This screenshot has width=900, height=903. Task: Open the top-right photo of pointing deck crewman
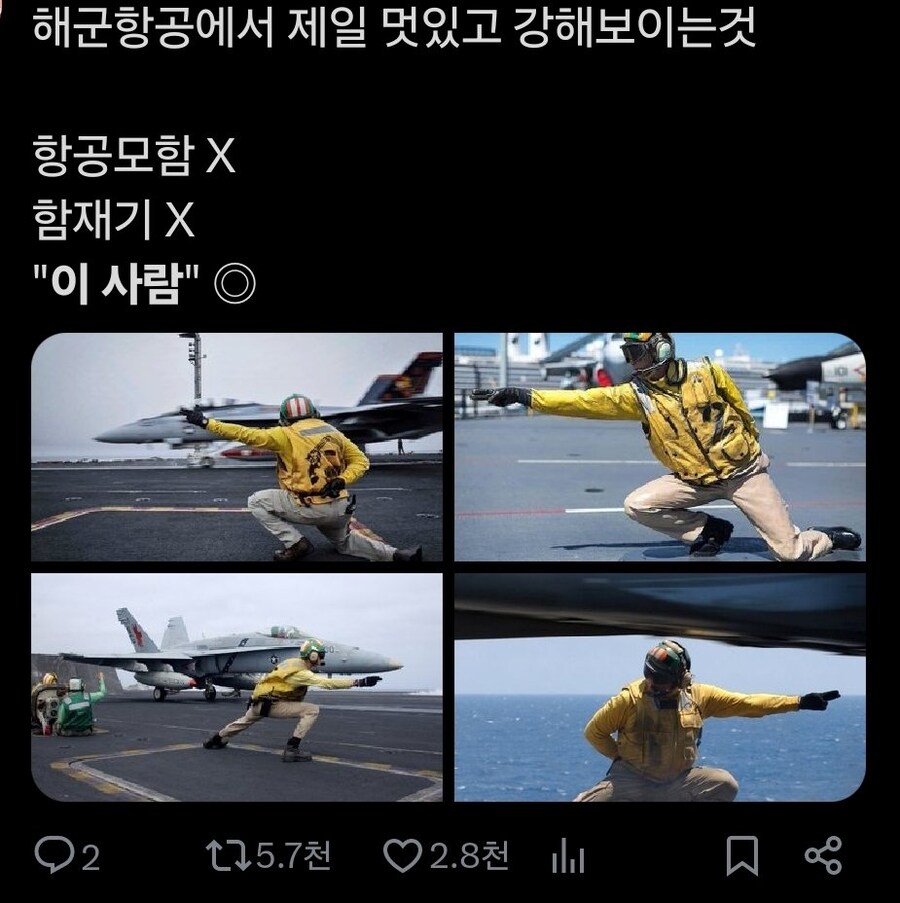pyautogui.click(x=660, y=447)
